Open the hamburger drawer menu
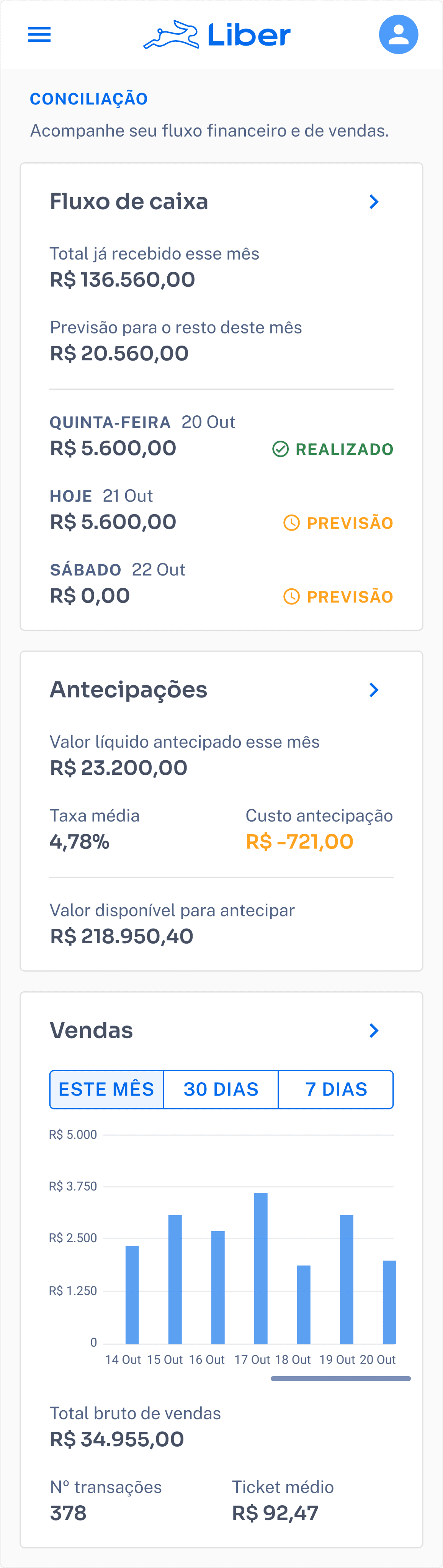 point(39,35)
